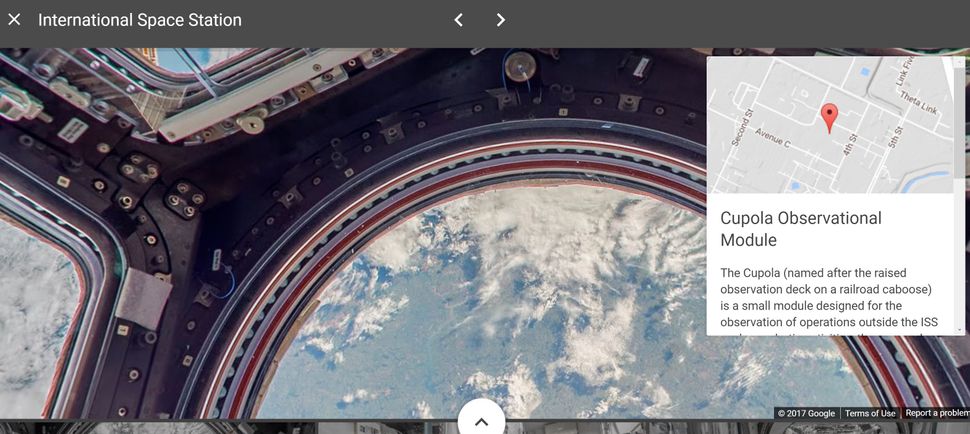Tap Report a problem link
The width and height of the screenshot is (970, 434).
pos(937,413)
